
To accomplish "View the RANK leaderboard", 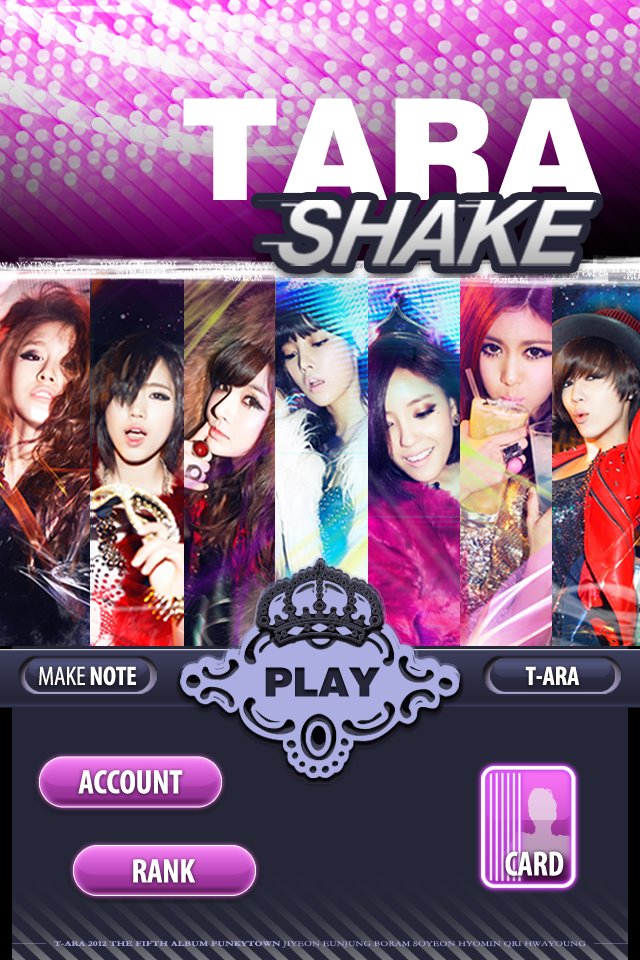I will click(164, 870).
